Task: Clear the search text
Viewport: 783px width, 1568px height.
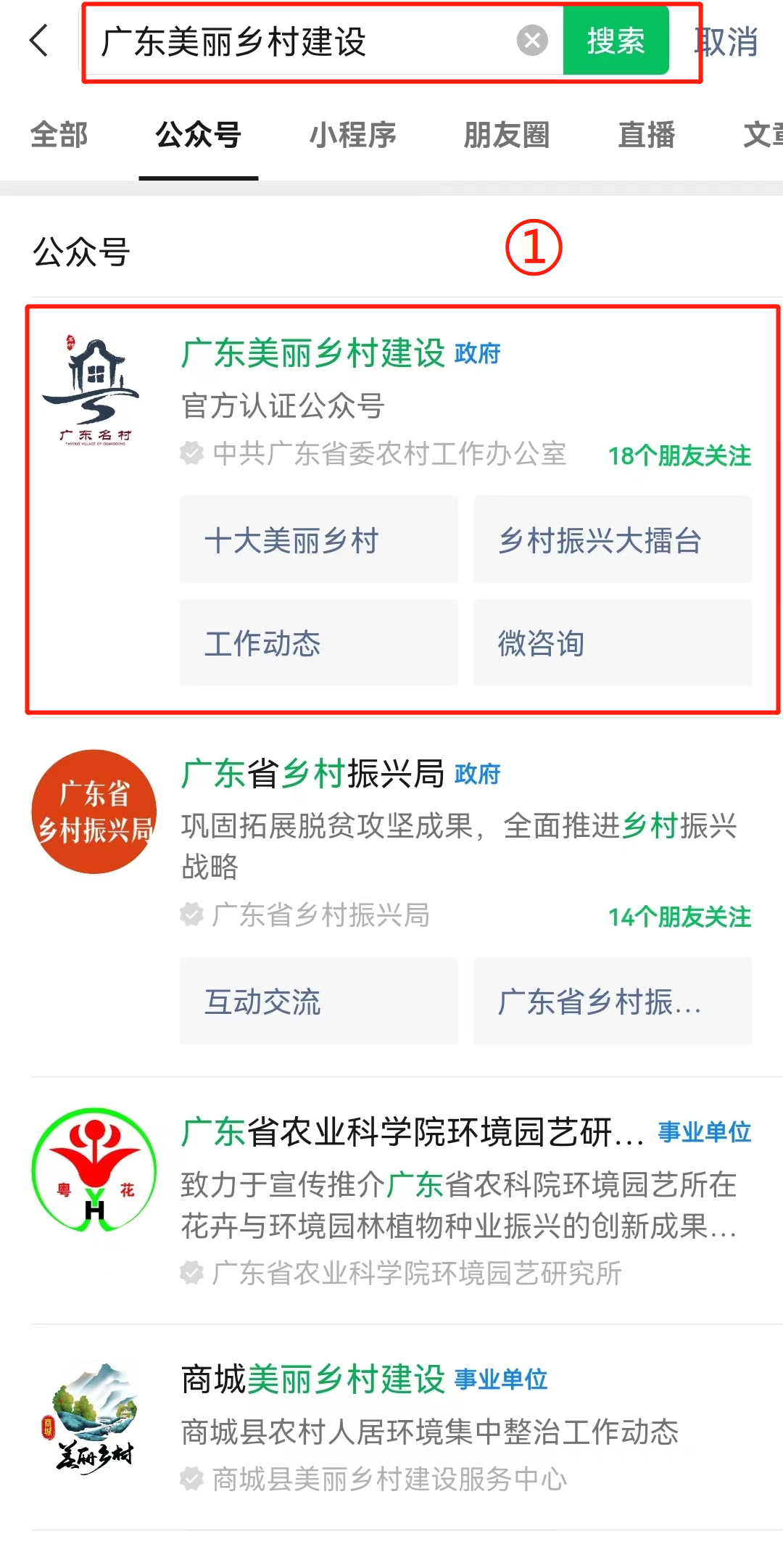Action: coord(532,41)
